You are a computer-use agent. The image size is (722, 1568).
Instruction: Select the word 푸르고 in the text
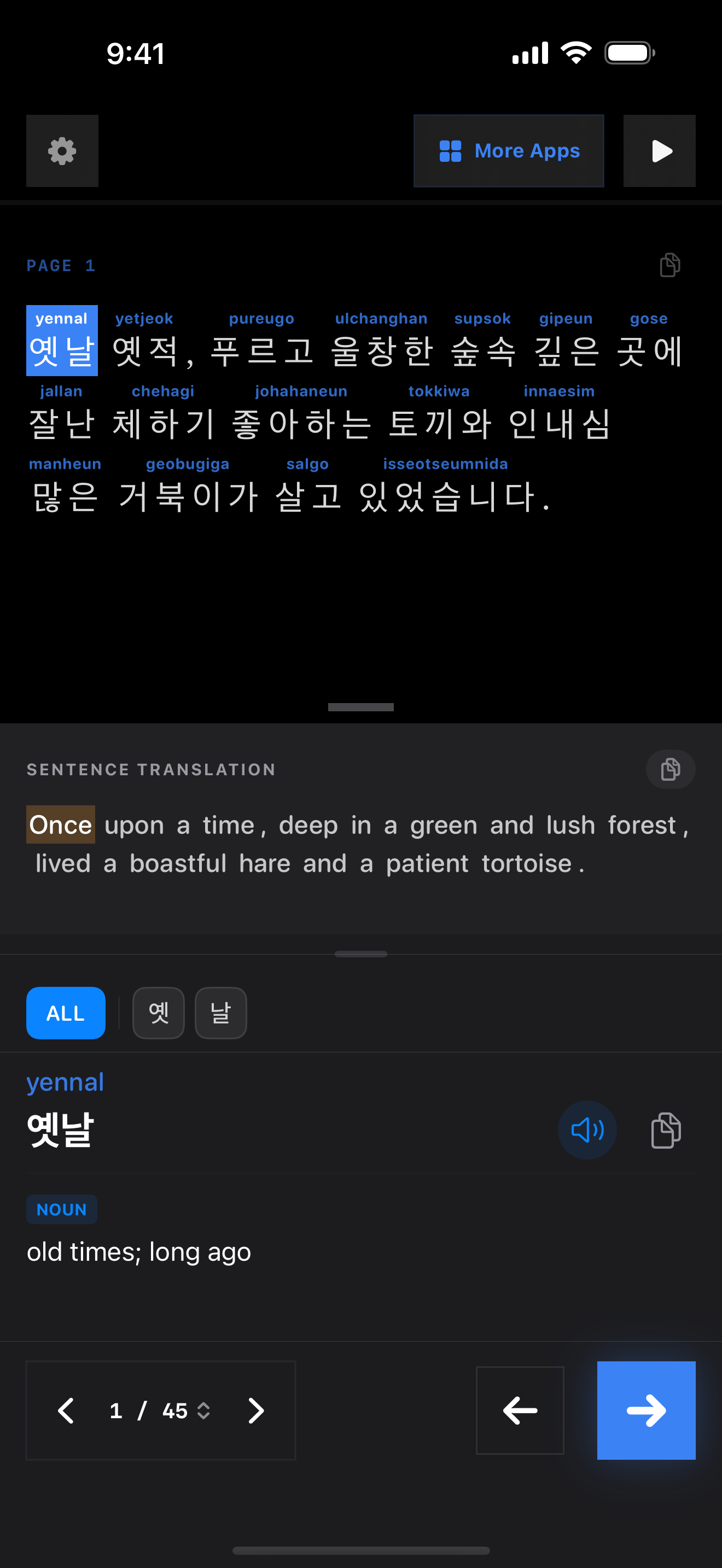[262, 351]
